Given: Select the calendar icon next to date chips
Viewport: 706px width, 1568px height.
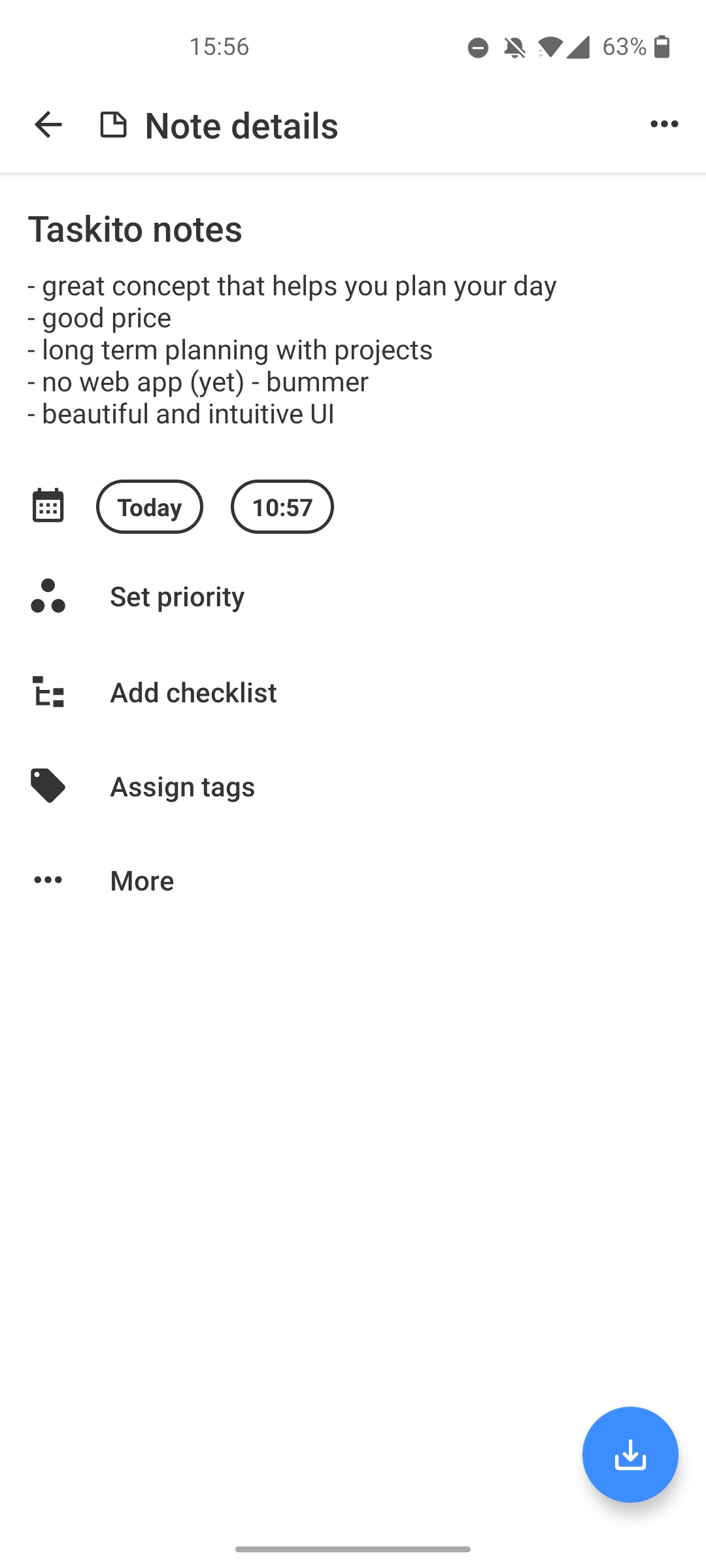Looking at the screenshot, I should pos(48,506).
